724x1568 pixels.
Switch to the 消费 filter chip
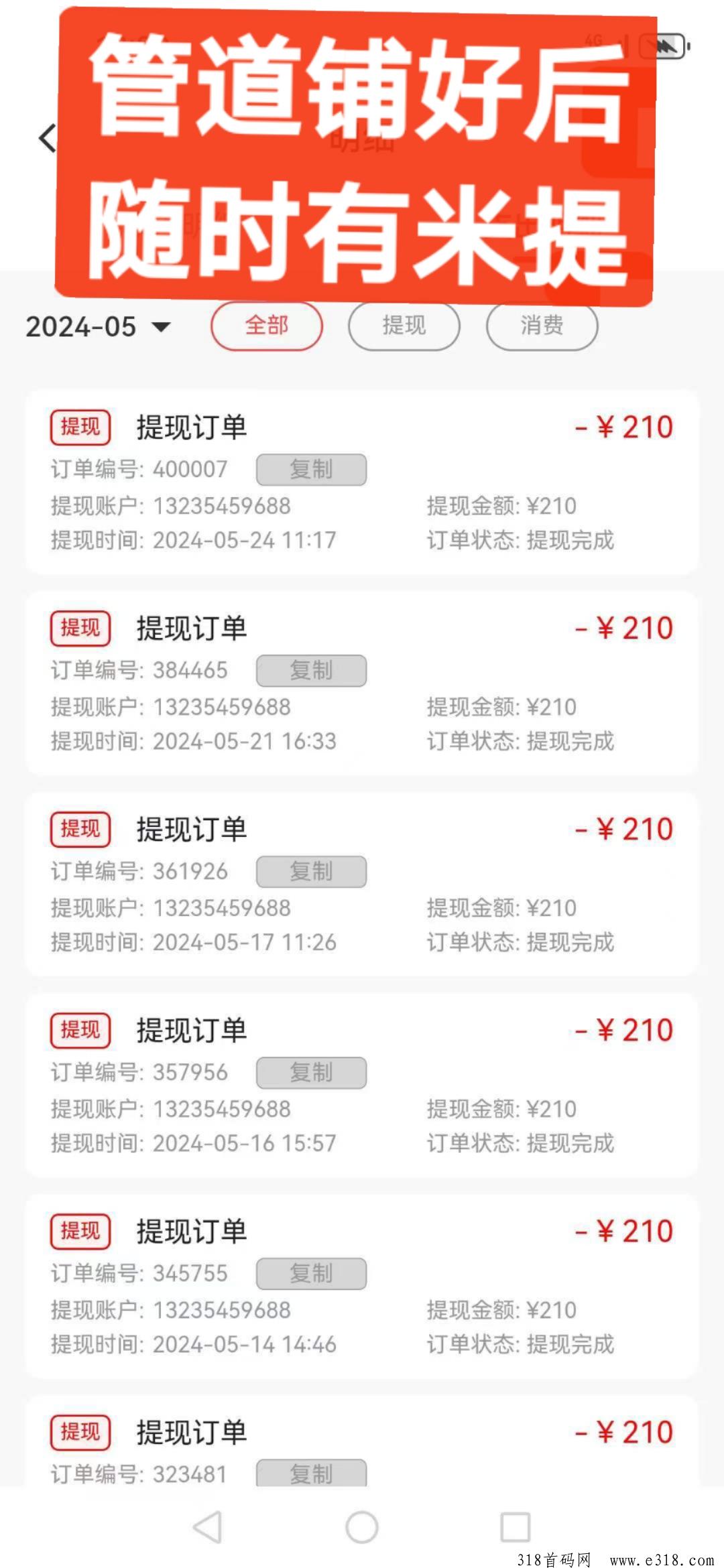point(542,326)
